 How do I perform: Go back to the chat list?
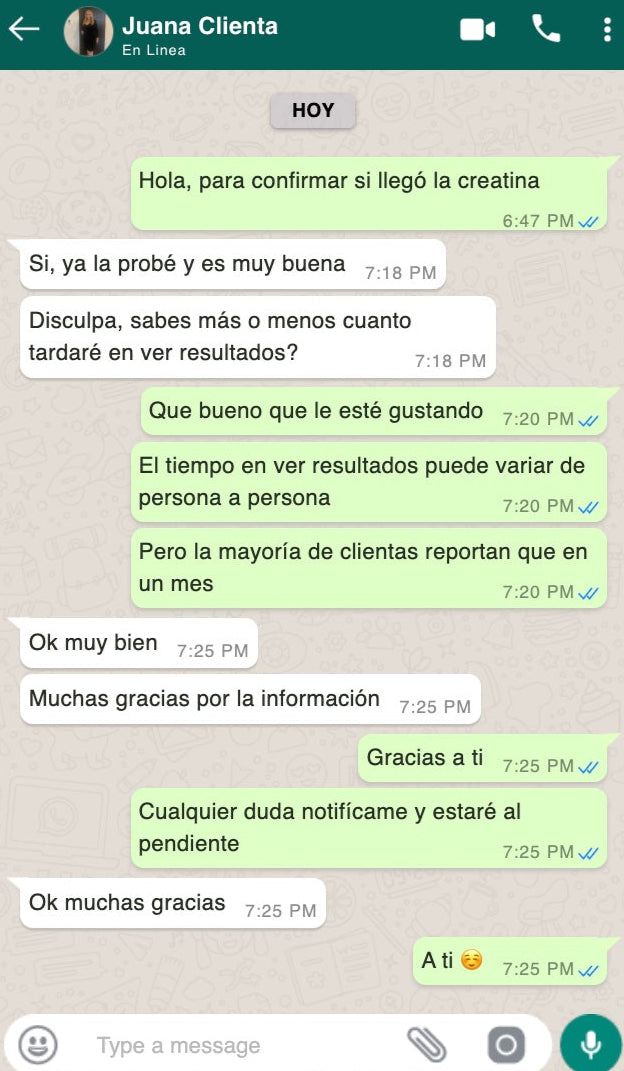click(24, 29)
